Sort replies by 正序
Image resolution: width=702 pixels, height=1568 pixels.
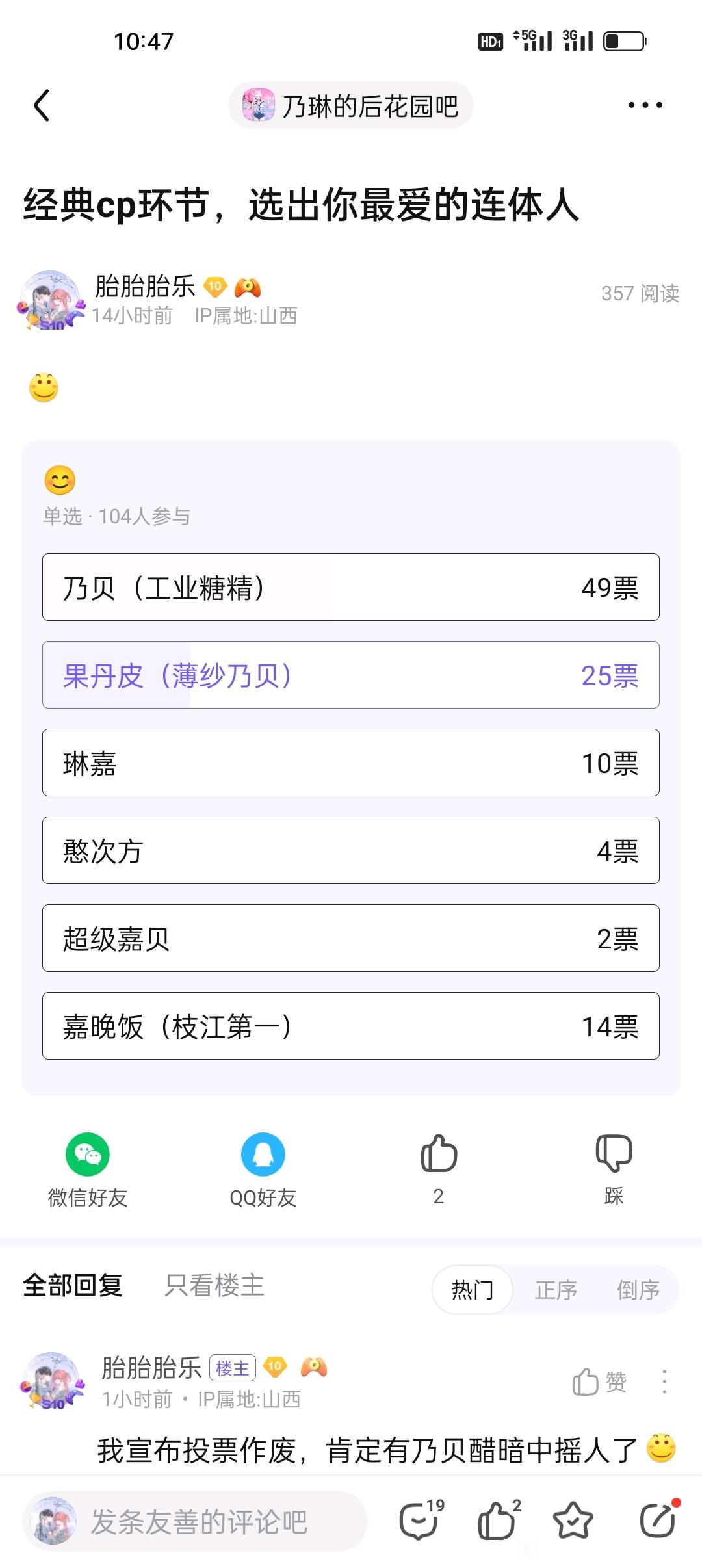(x=556, y=1290)
